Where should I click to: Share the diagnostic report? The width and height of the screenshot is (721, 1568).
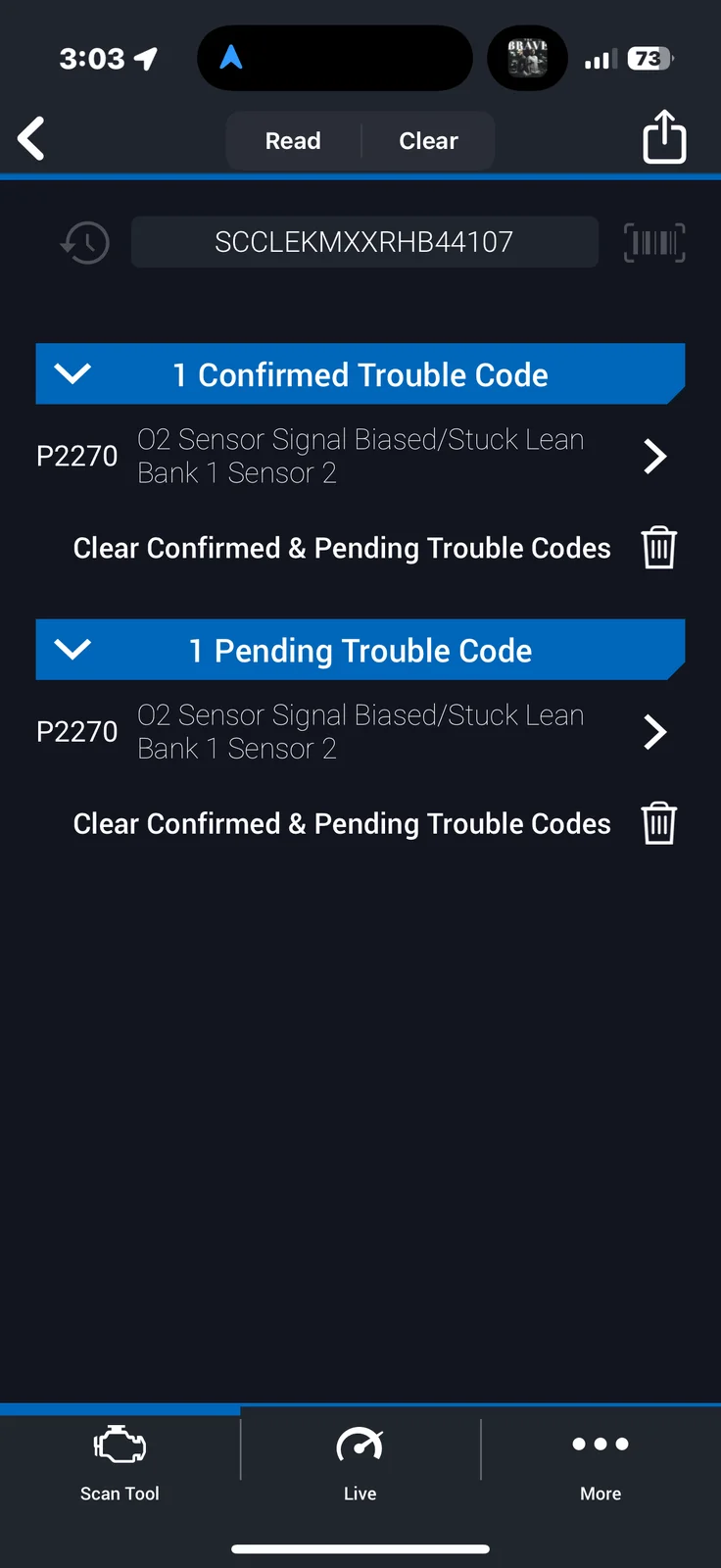coord(664,137)
